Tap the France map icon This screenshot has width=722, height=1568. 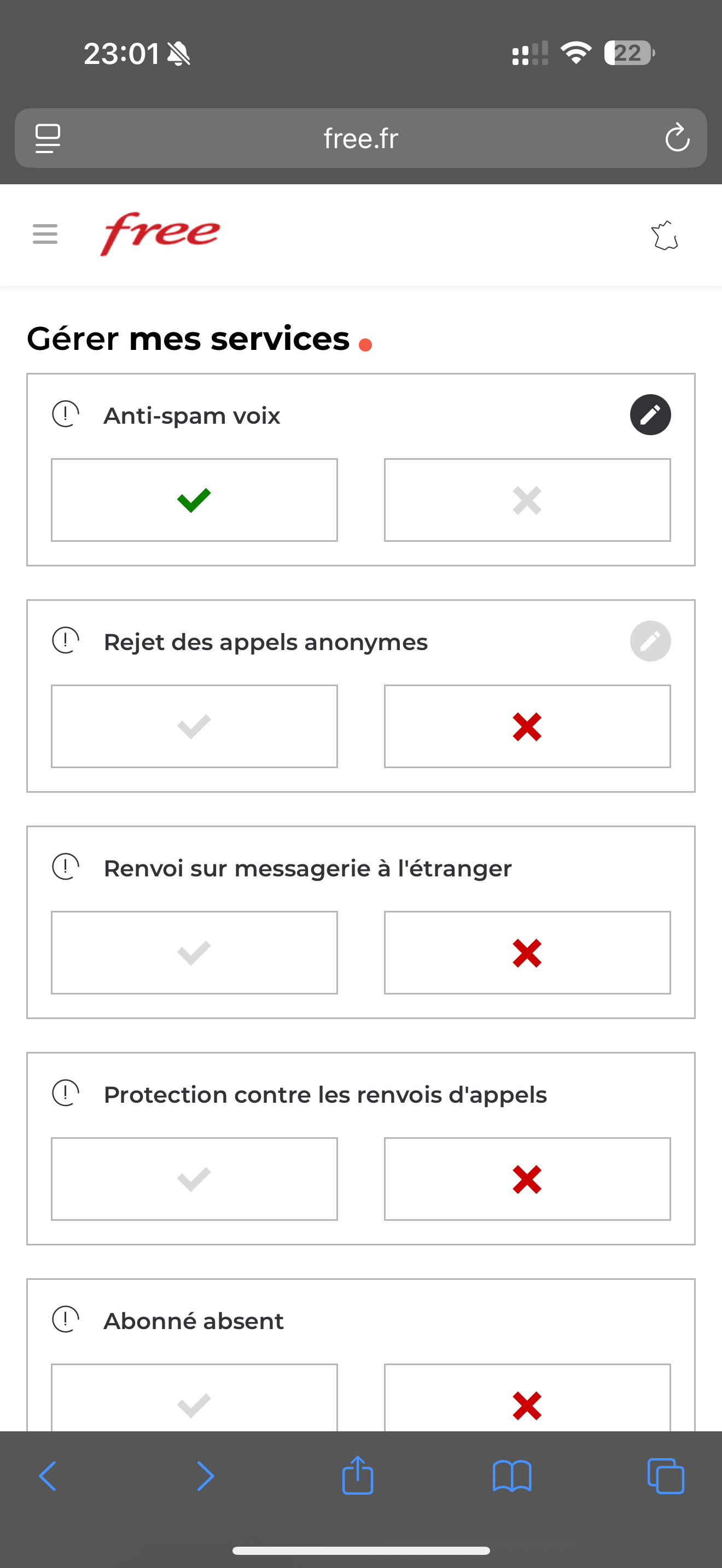pos(665,235)
